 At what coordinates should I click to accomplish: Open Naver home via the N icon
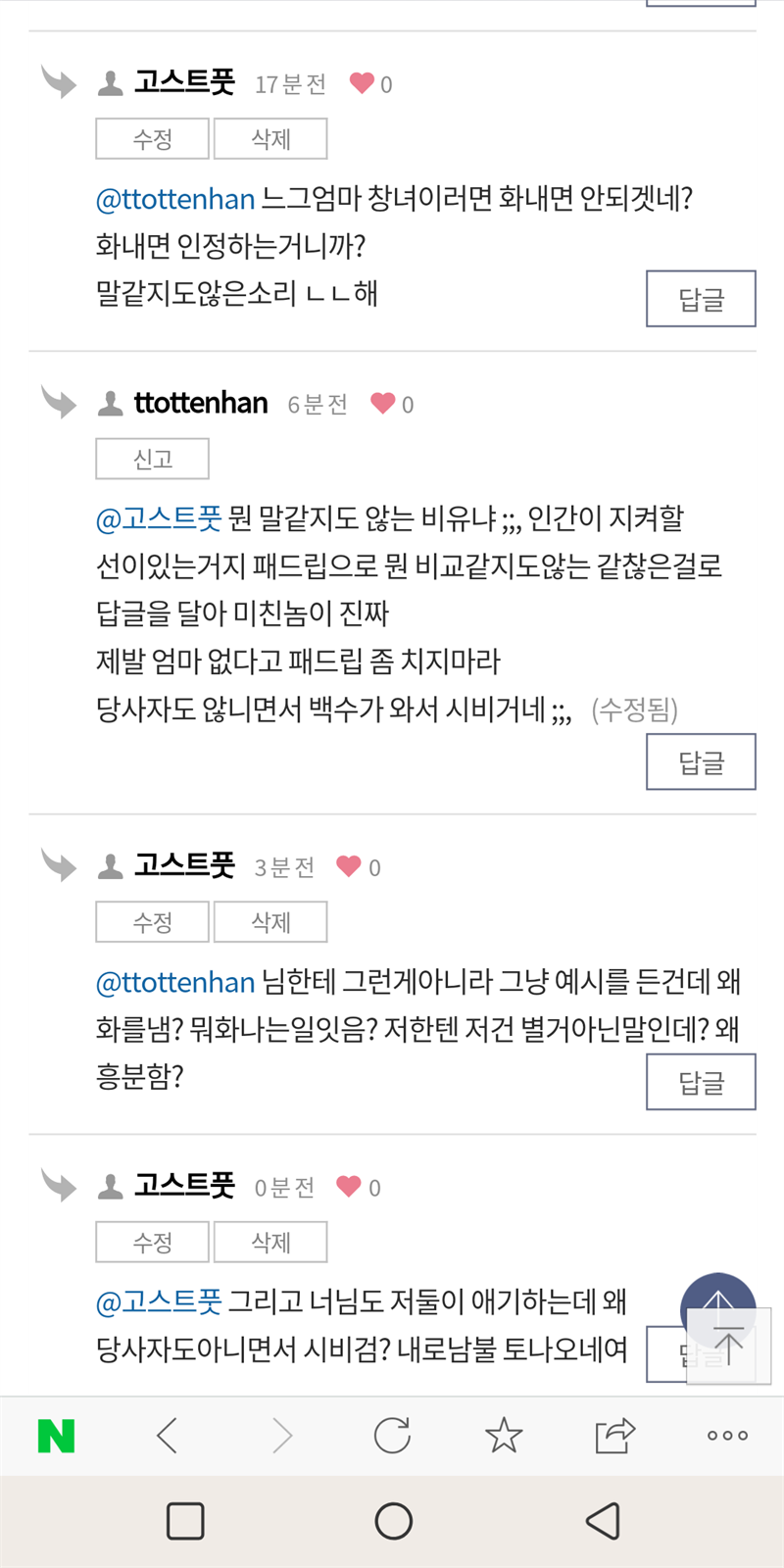(x=56, y=1436)
